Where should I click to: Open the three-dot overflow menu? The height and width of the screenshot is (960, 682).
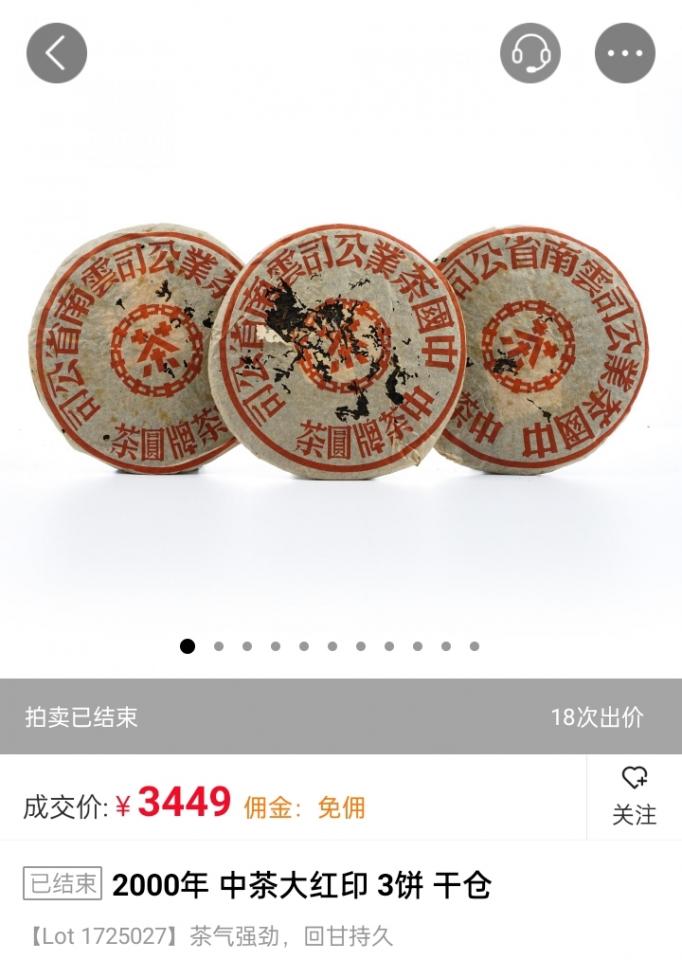tap(625, 53)
